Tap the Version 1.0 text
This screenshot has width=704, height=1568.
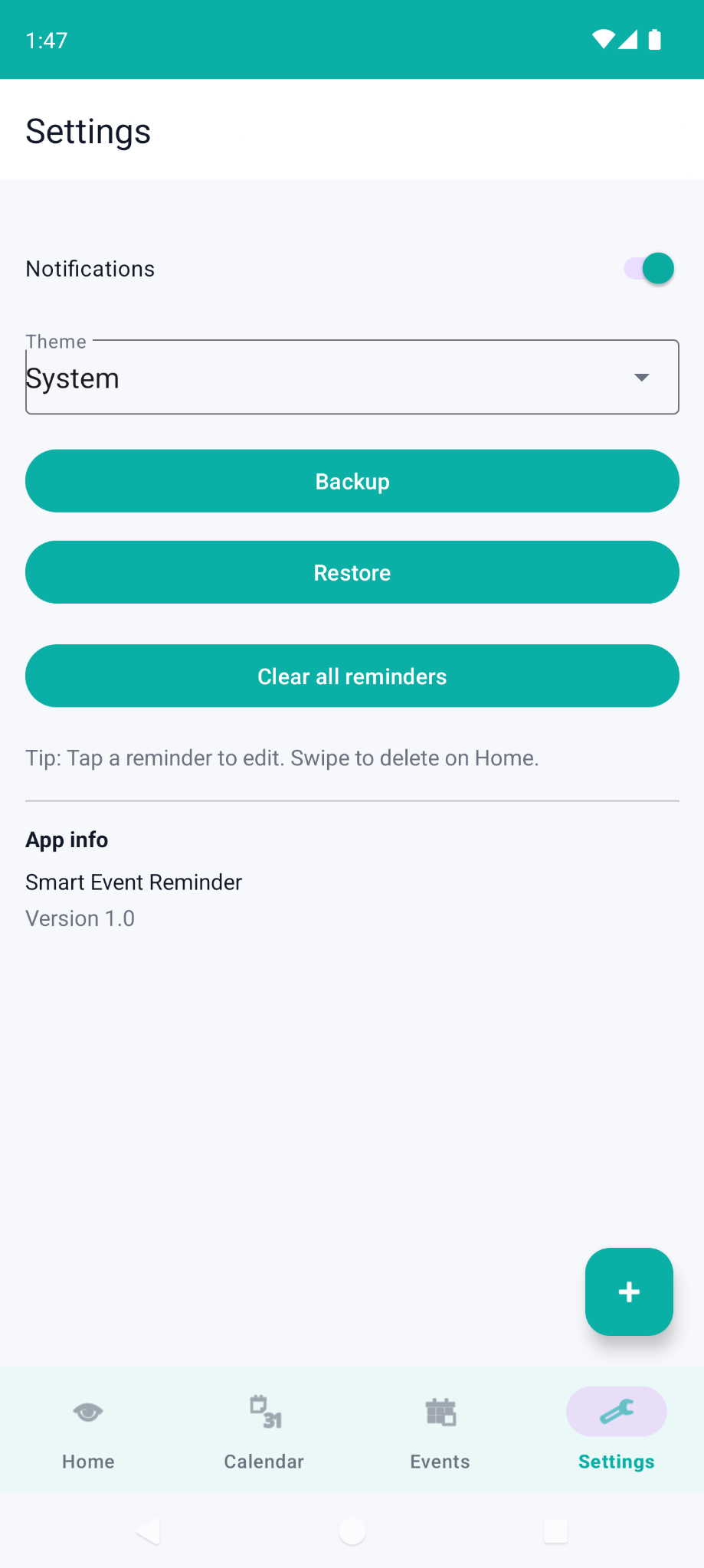point(80,918)
